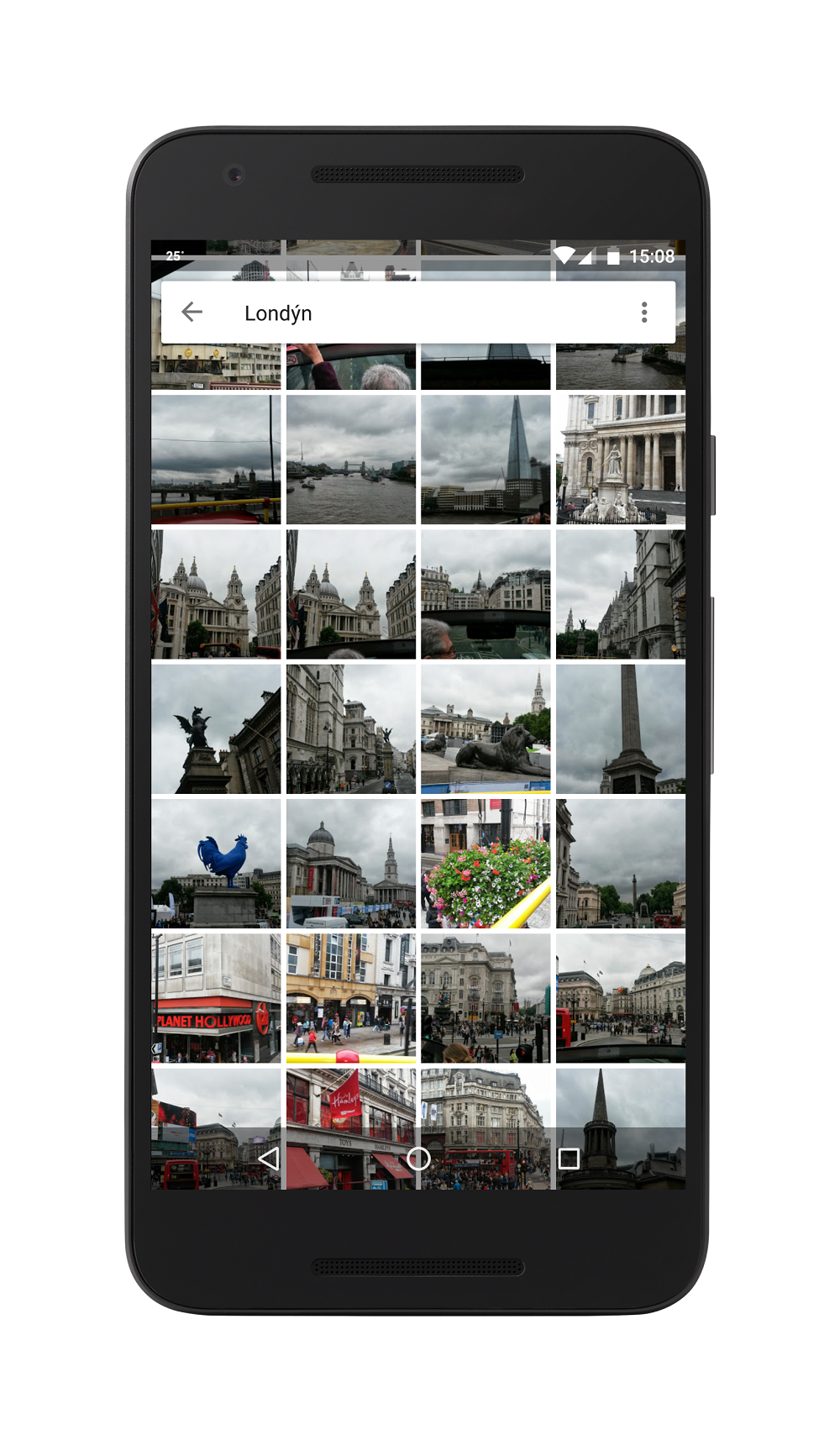Open the Queen Anne statue photo
840x1440 pixels.
click(621, 460)
